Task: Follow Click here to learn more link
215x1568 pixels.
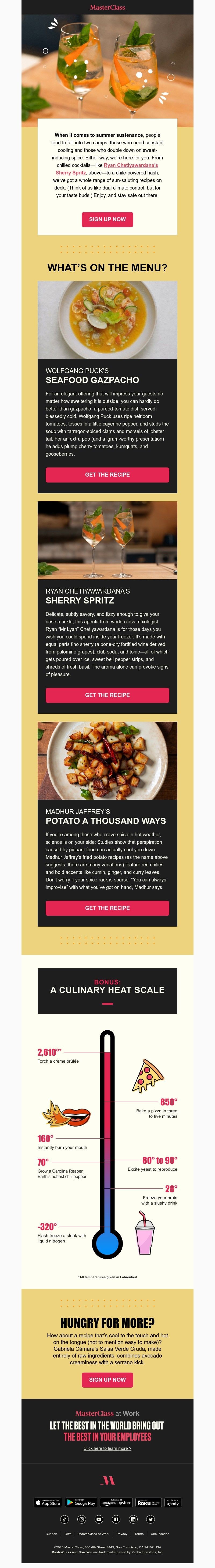Action: (x=107, y=1449)
